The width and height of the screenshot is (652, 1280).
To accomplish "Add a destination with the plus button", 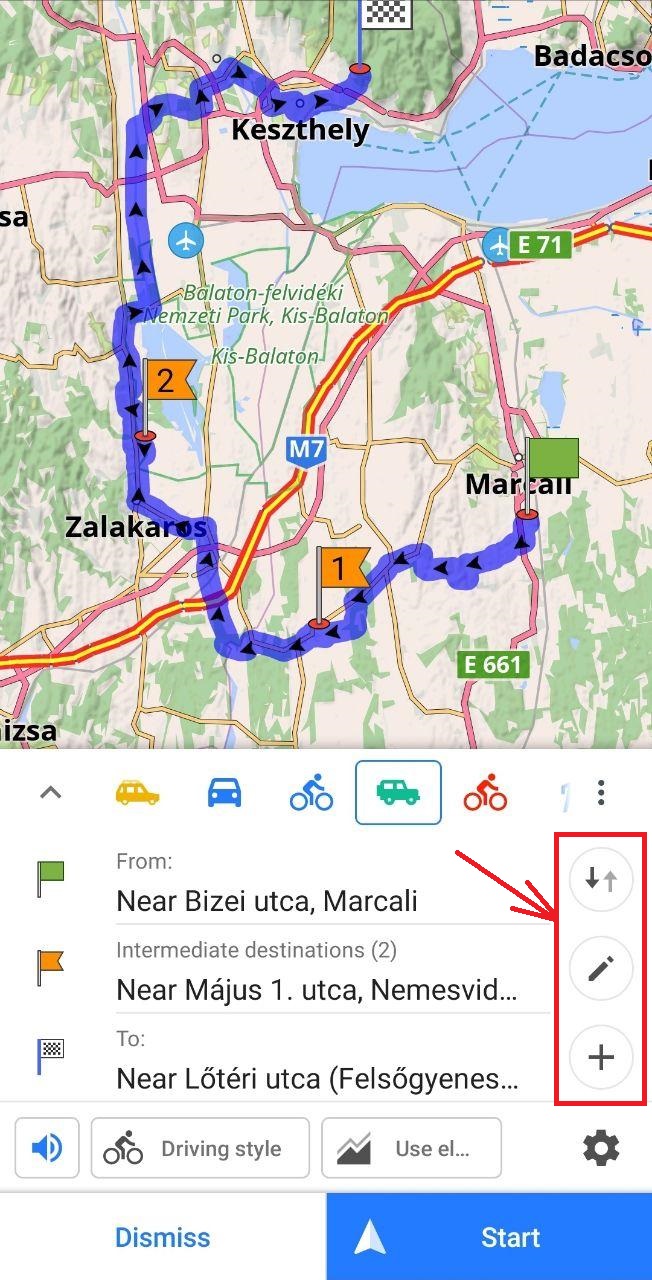I will 600,1057.
